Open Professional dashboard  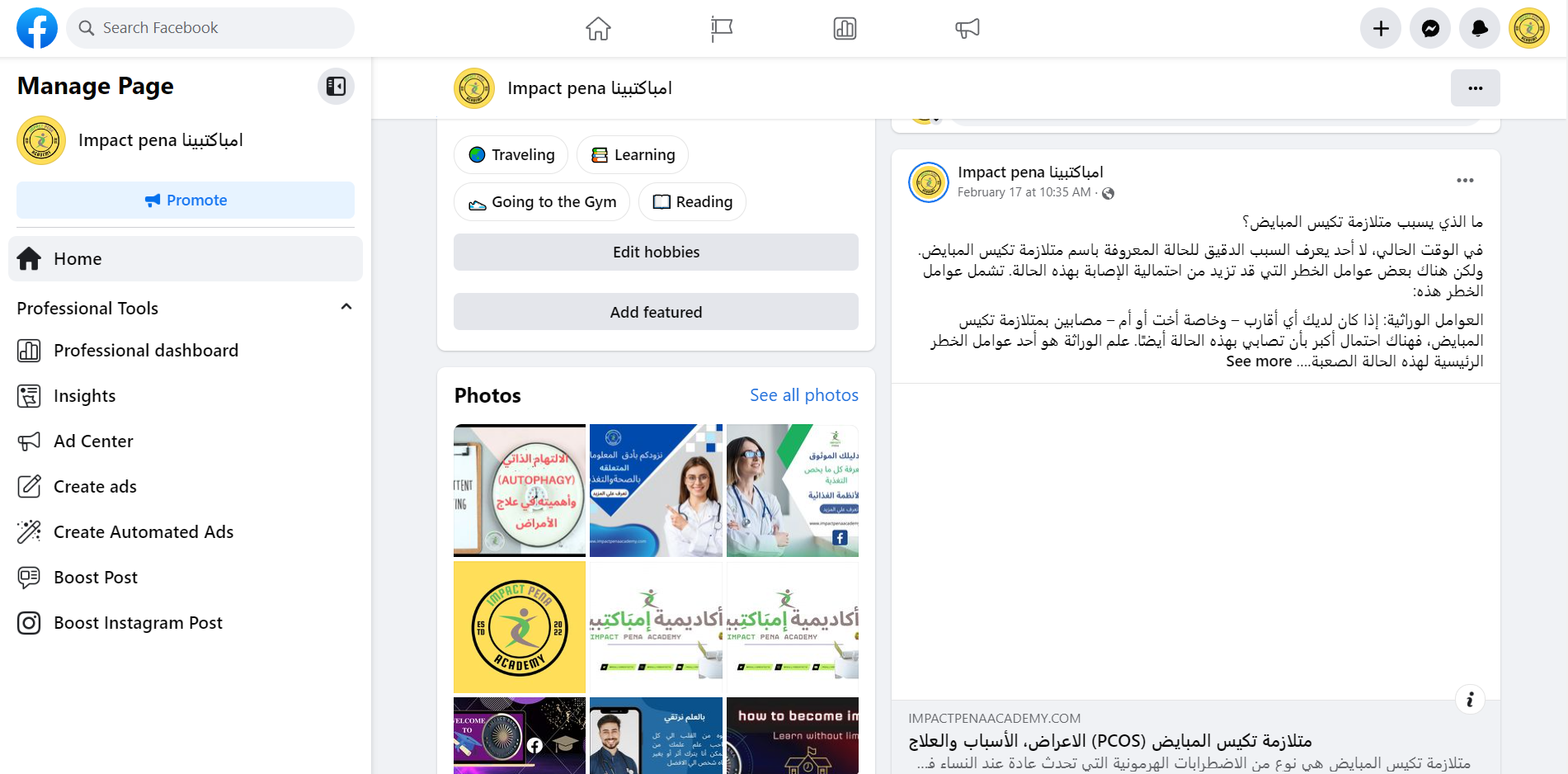(145, 351)
